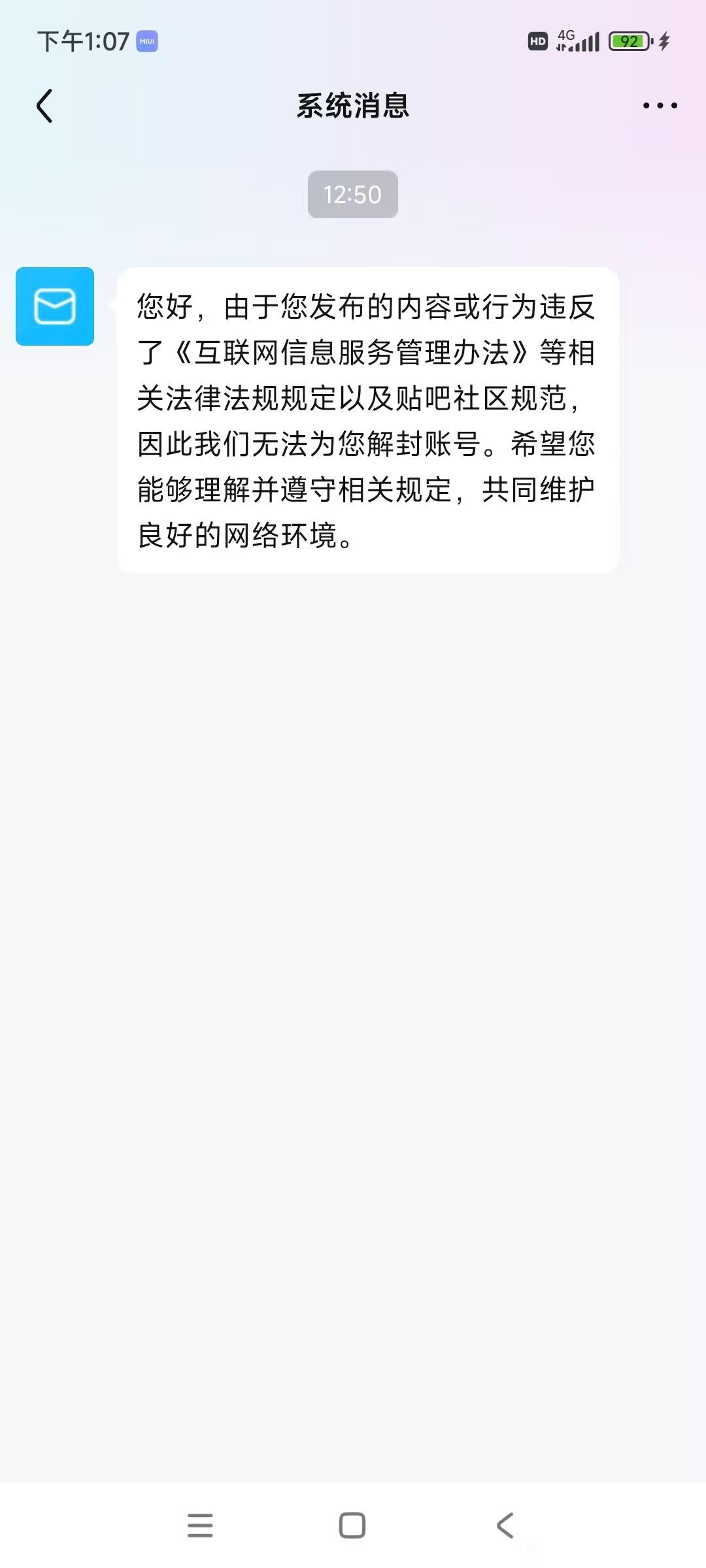Viewport: 706px width, 1568px height.
Task: Go to the home screen
Action: point(352,1526)
